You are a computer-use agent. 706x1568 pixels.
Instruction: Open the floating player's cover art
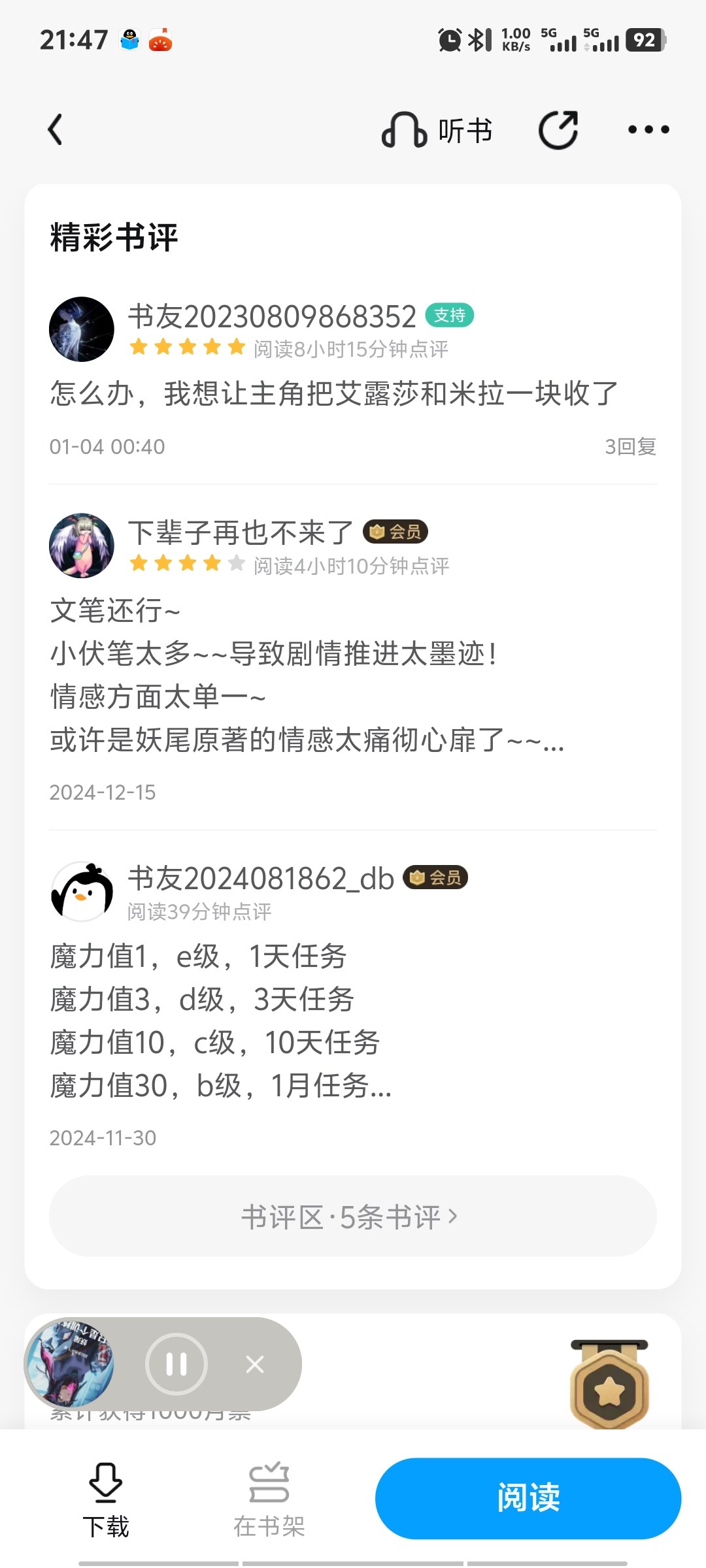(70, 1363)
